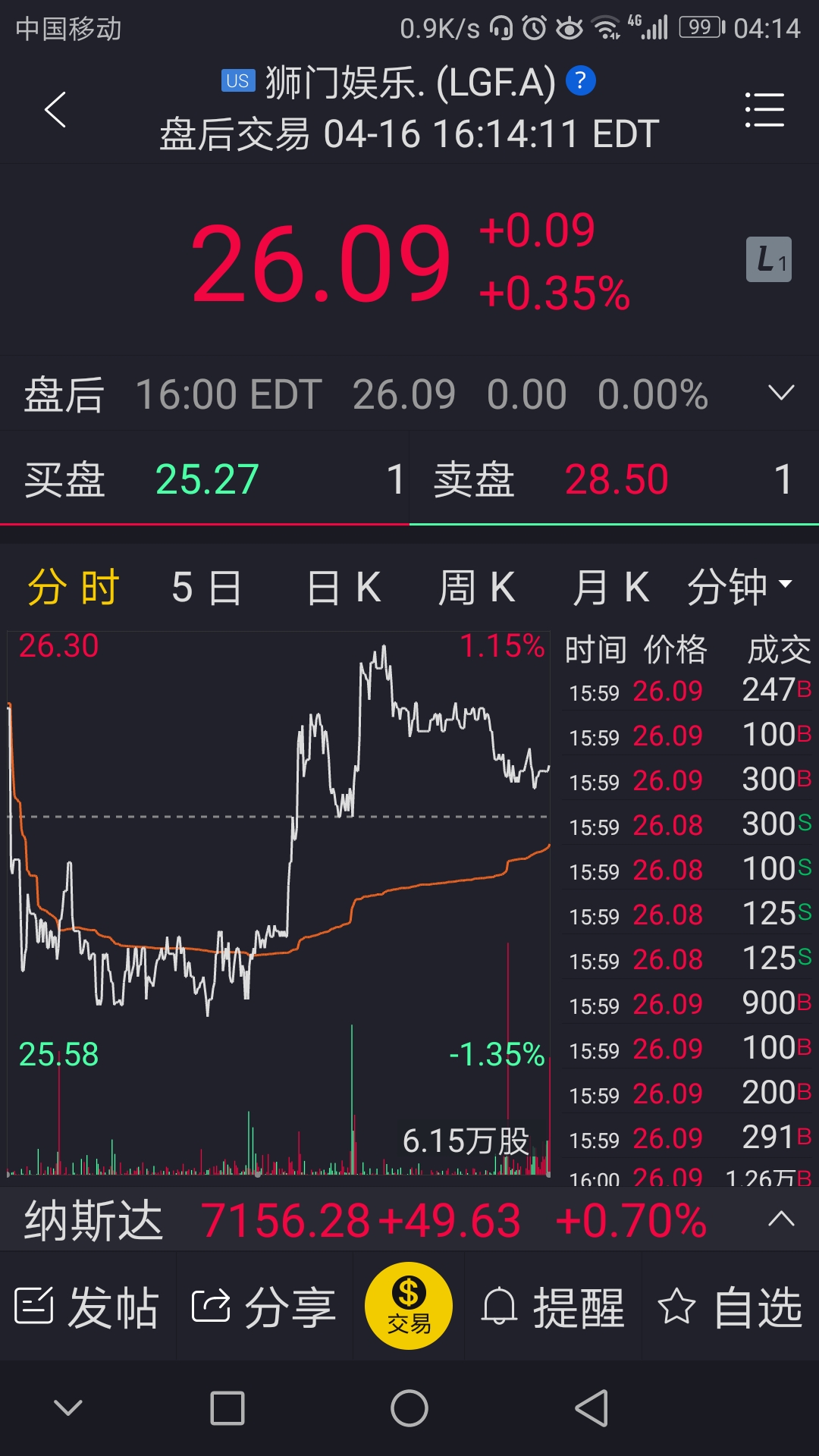Screen dimensions: 819x1456
Task: Open the L1 quote level badge
Action: click(769, 259)
